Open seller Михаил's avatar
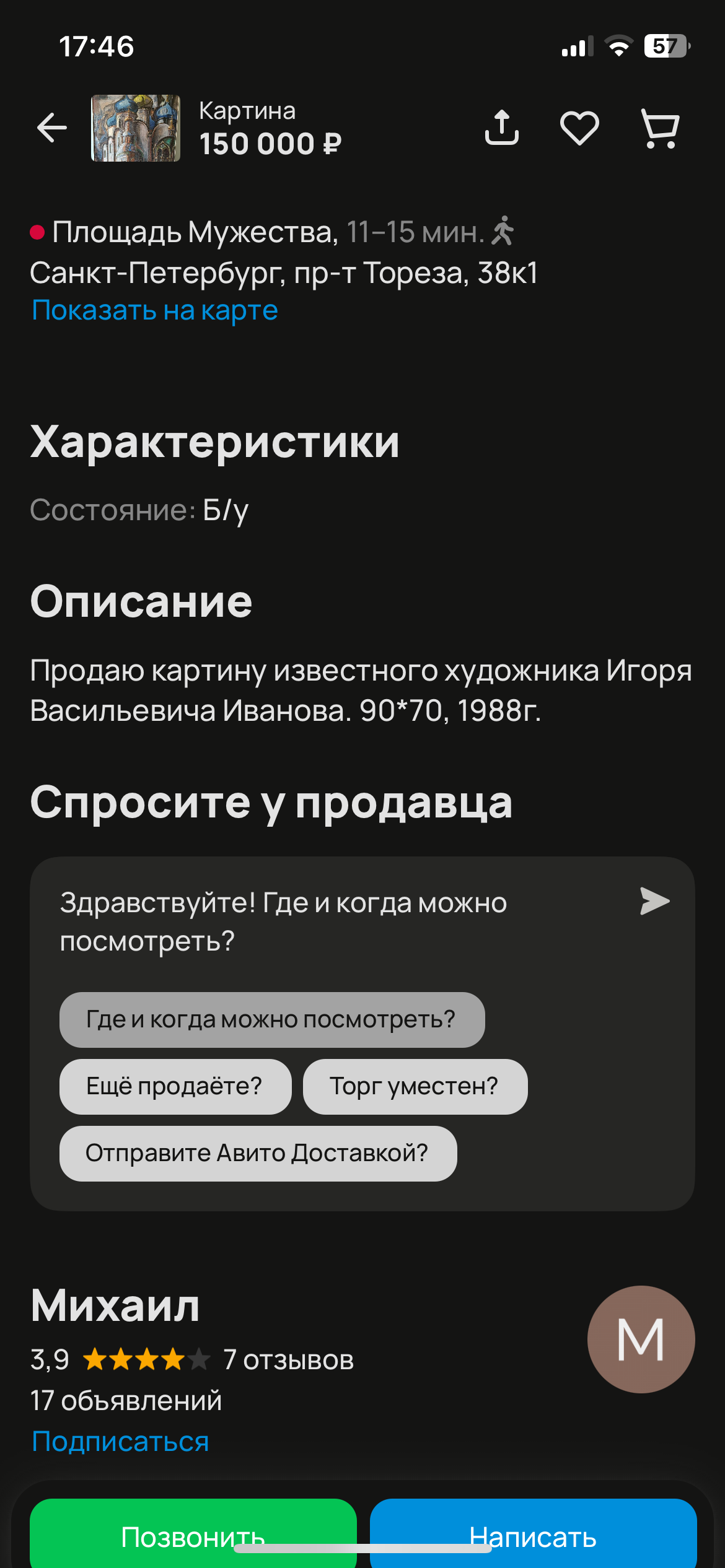 click(x=641, y=1339)
